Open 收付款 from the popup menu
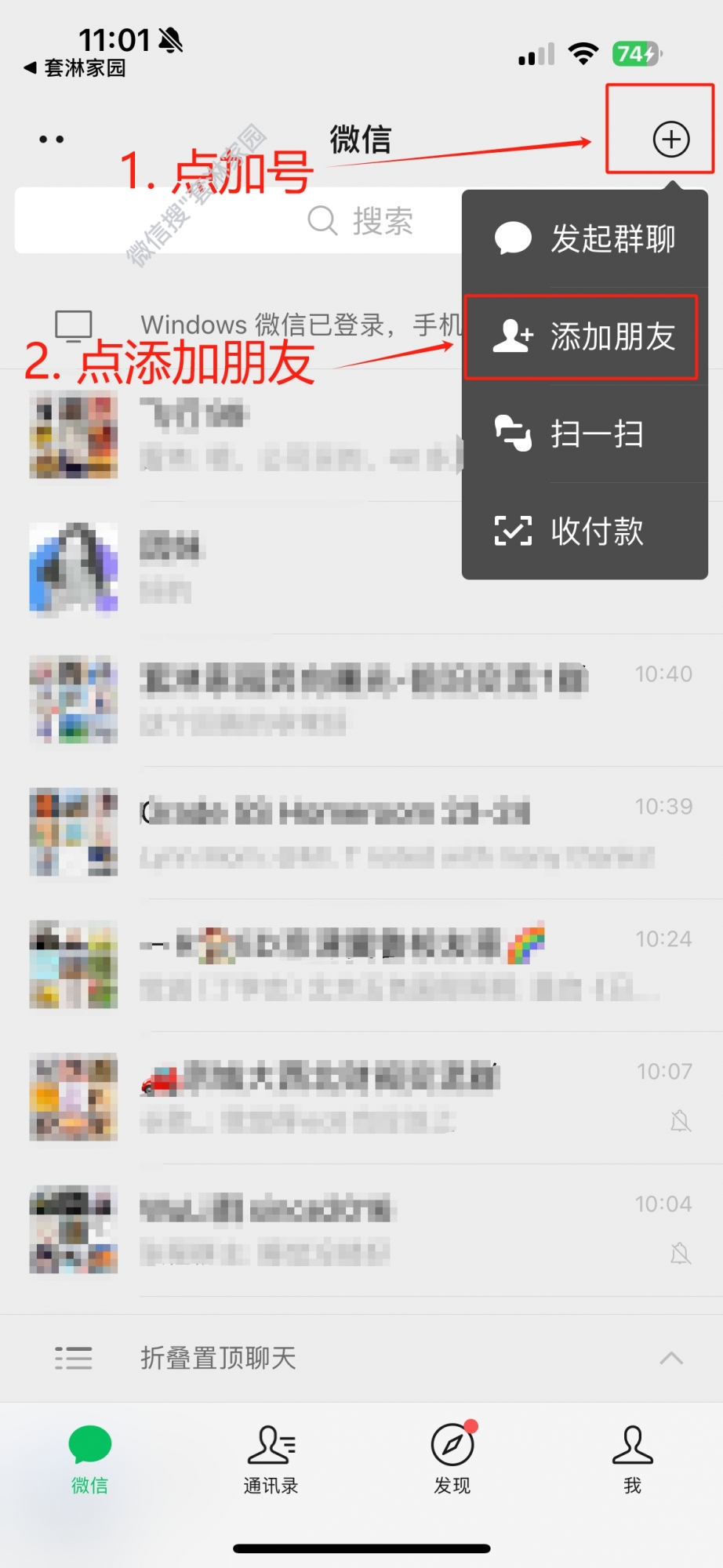723x1568 pixels. pyautogui.click(x=585, y=531)
